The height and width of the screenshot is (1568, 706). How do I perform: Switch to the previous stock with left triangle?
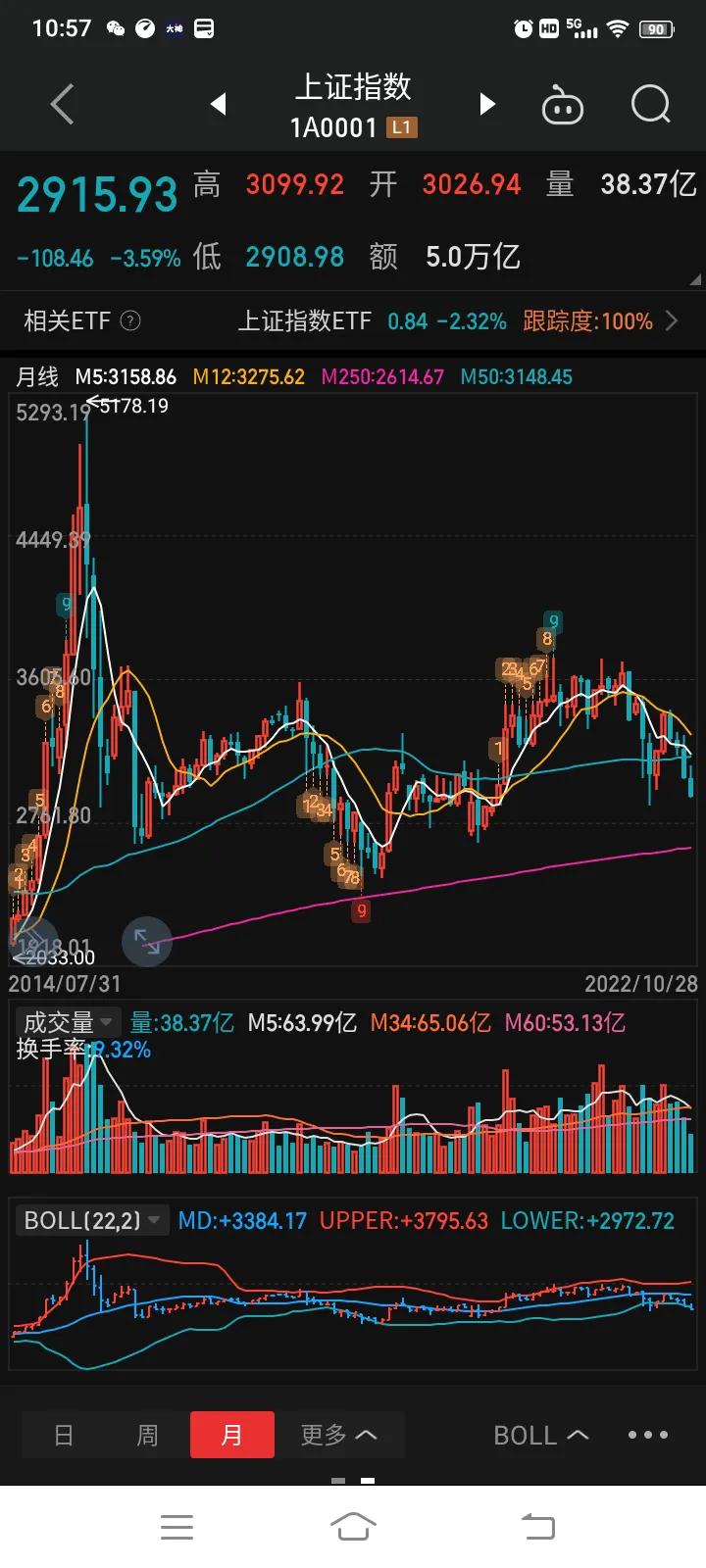pyautogui.click(x=219, y=104)
